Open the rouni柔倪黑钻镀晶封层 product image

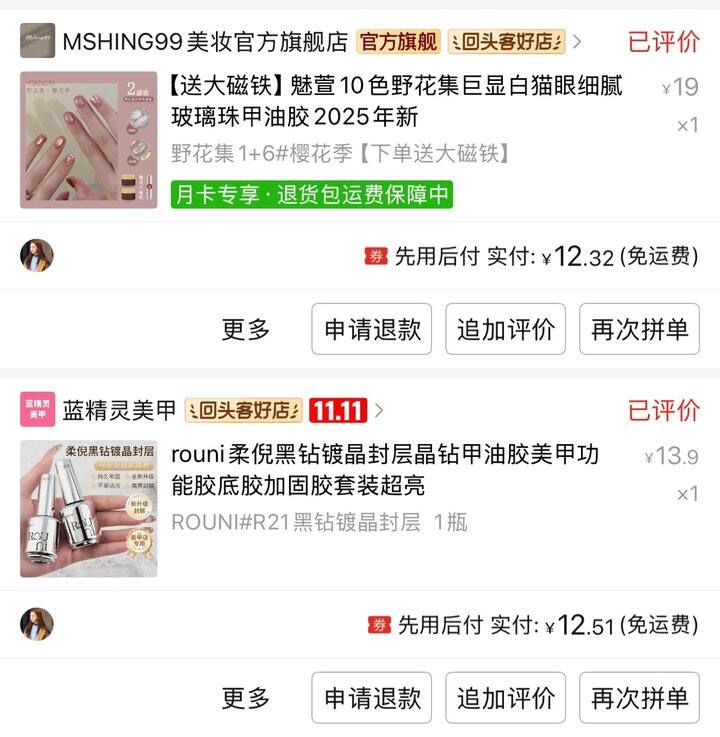(88, 509)
